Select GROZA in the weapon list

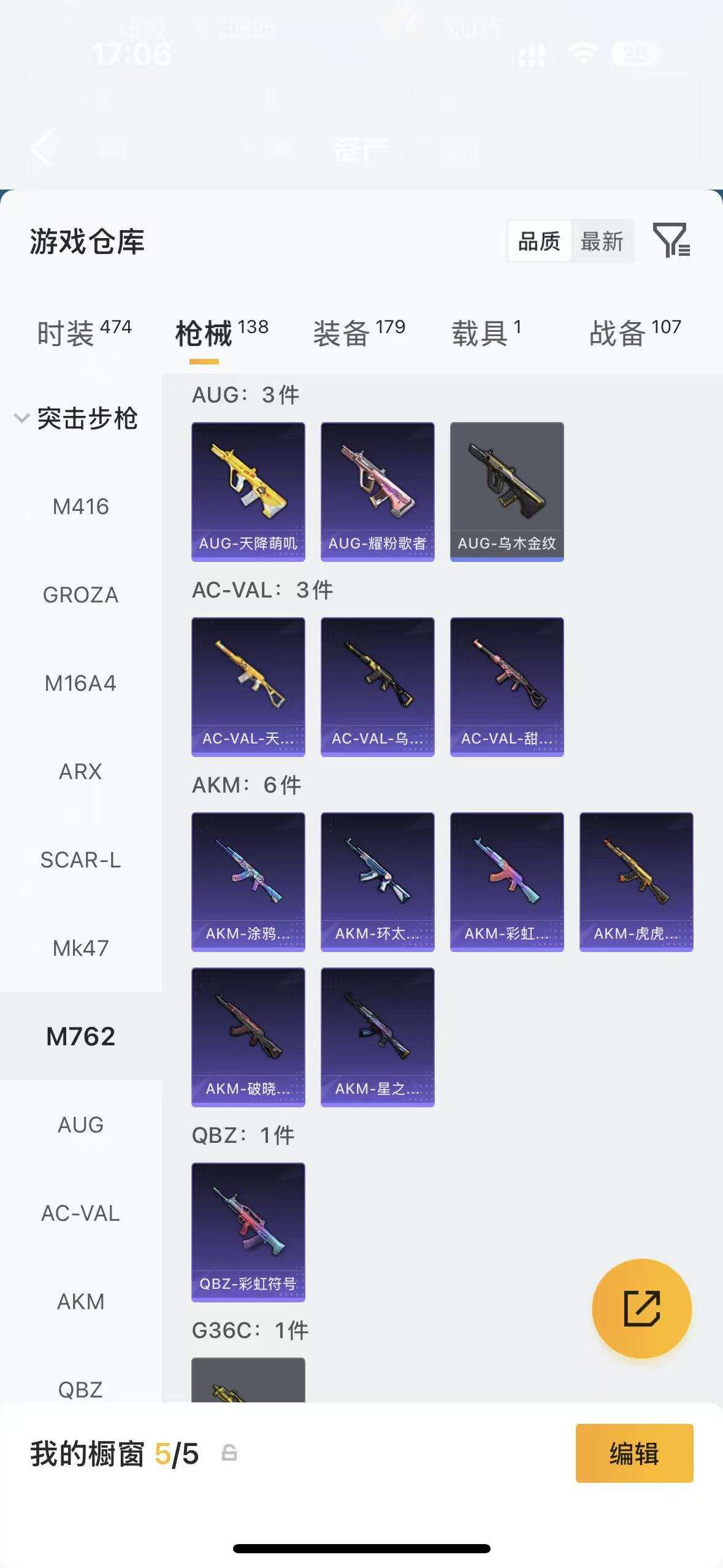tap(80, 595)
